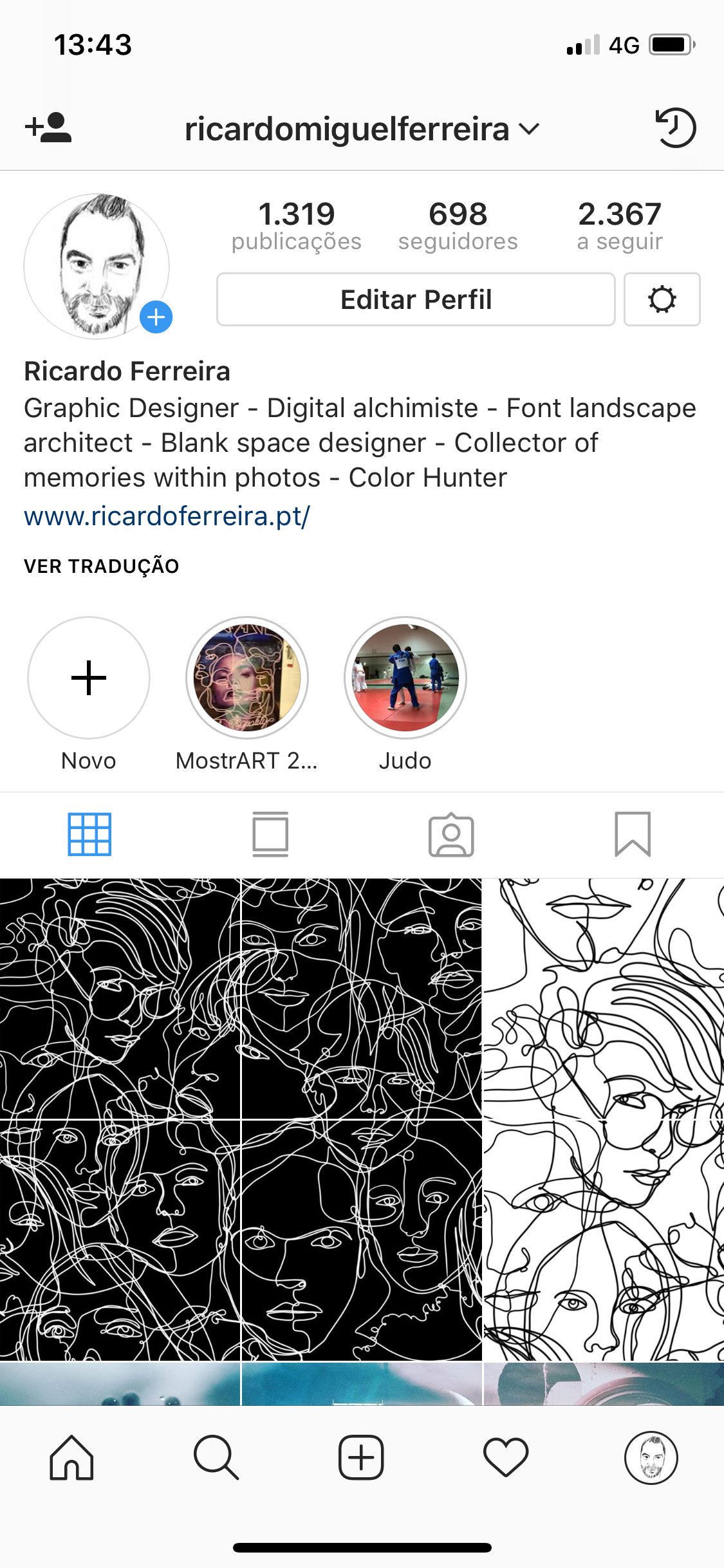Image resolution: width=724 pixels, height=1568 pixels.
Task: Expand the ricardomiguelferreira account switcher
Action: tap(362, 129)
